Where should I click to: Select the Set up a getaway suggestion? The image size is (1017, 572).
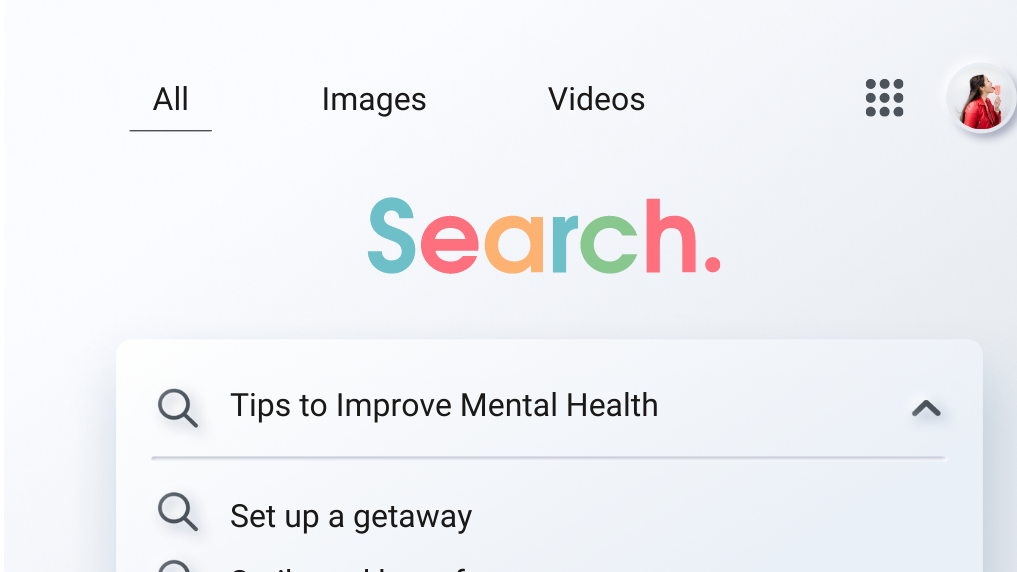[351, 517]
